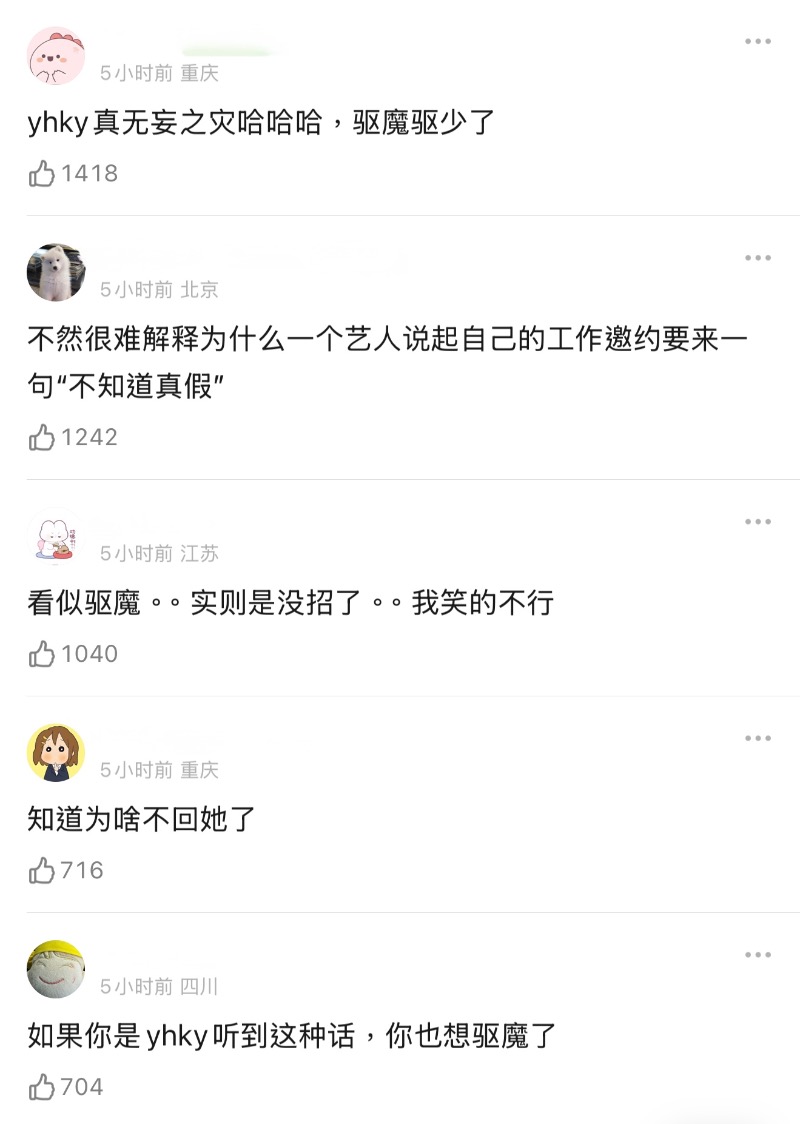Screen dimensions: 800x1124
Task: Open more options for the Sichuan user's comment
Action: coord(757,955)
